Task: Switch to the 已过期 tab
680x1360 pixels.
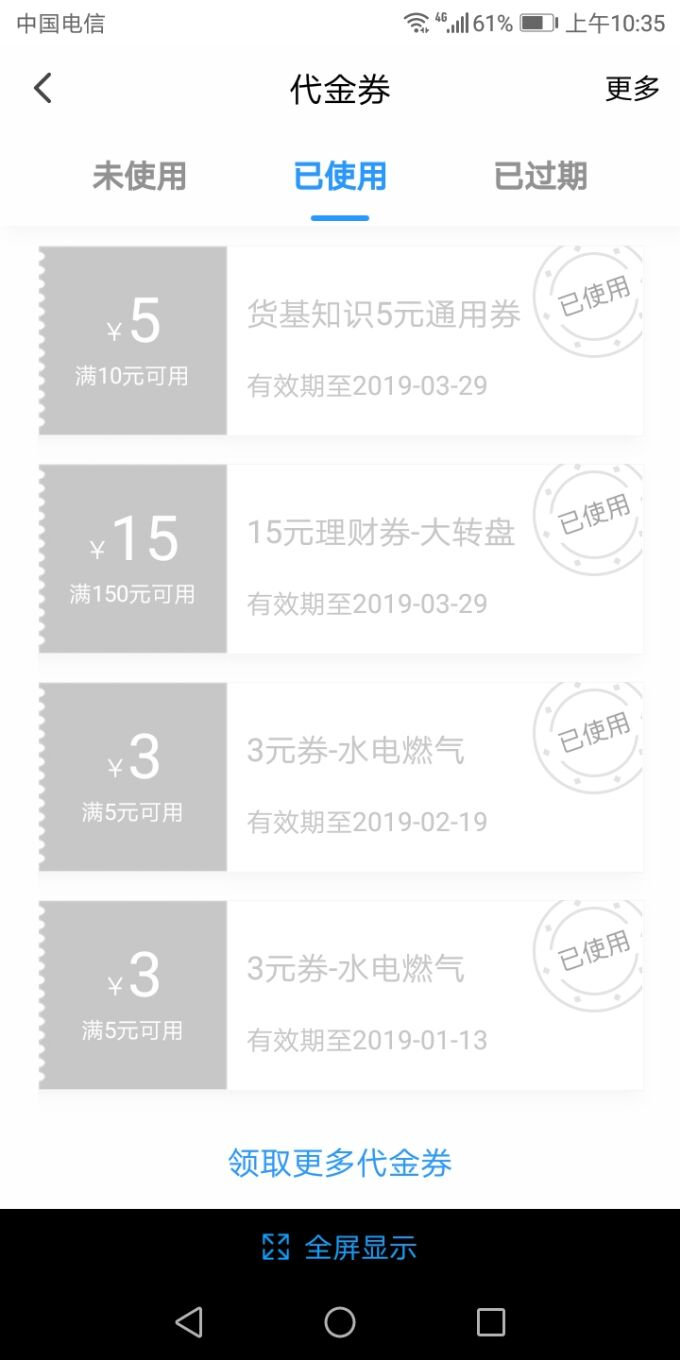Action: [x=540, y=176]
